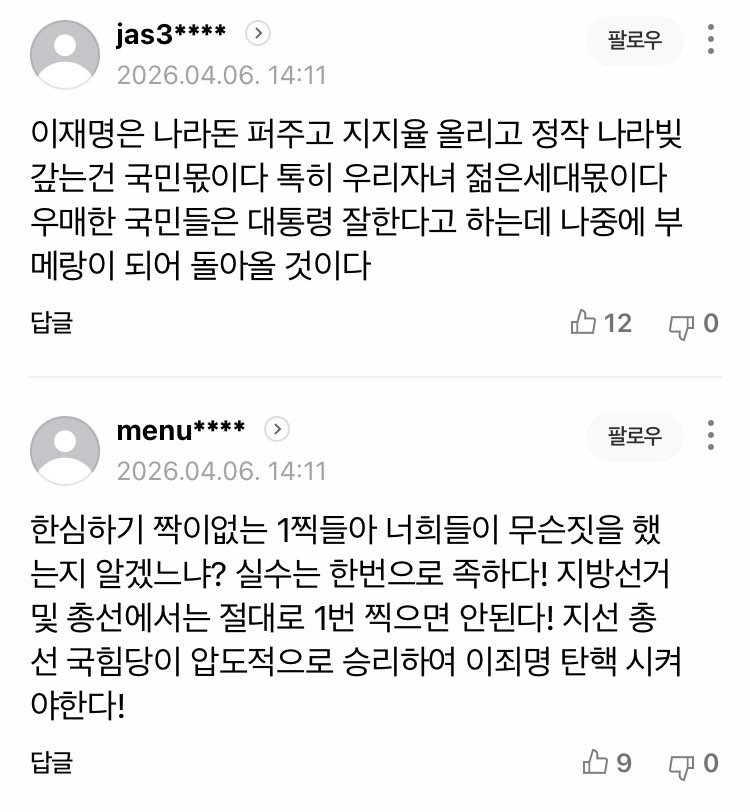Open jas3**** profile via chevron
The width and height of the screenshot is (750, 812).
[x=258, y=34]
